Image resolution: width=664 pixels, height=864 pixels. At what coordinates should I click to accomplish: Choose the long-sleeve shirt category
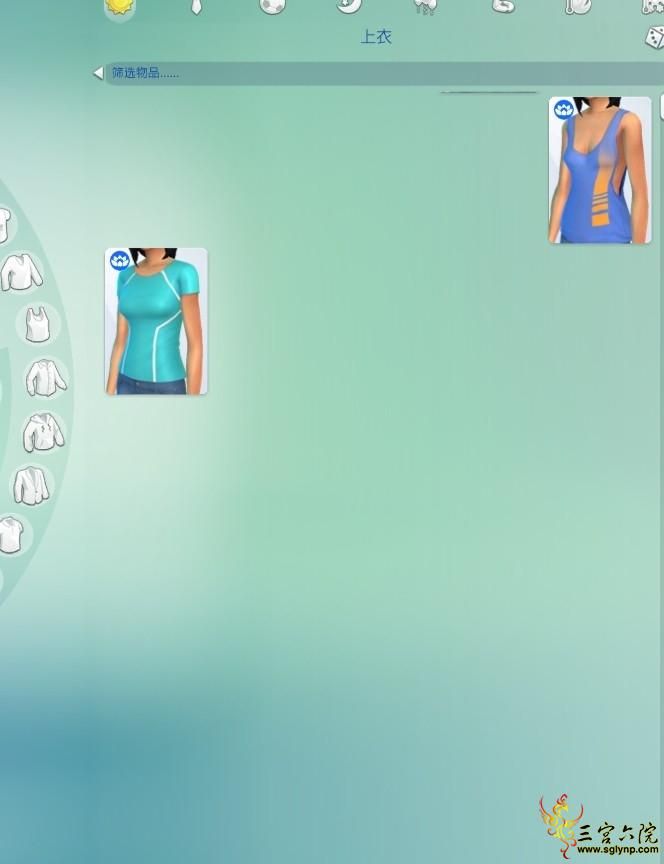20,272
